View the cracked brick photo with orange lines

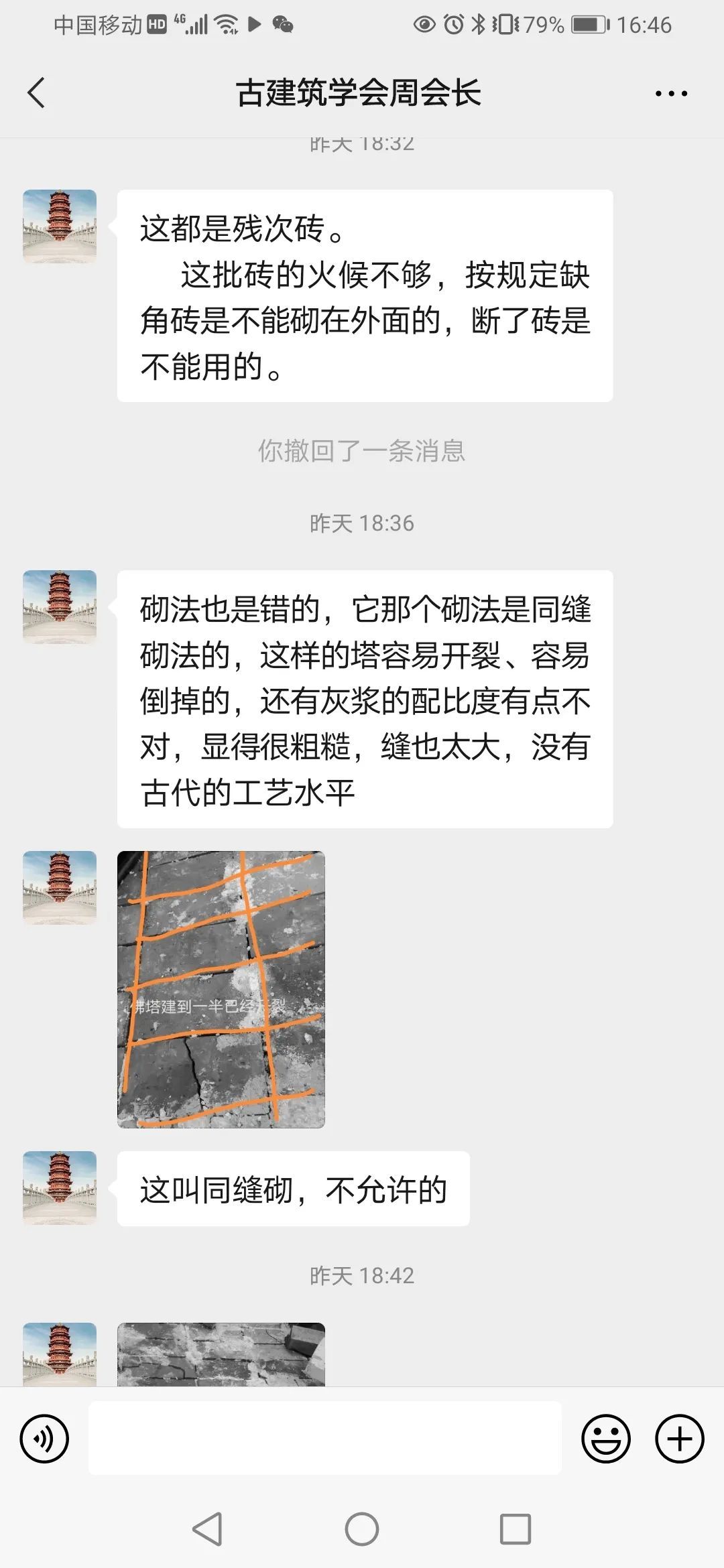pos(221,990)
